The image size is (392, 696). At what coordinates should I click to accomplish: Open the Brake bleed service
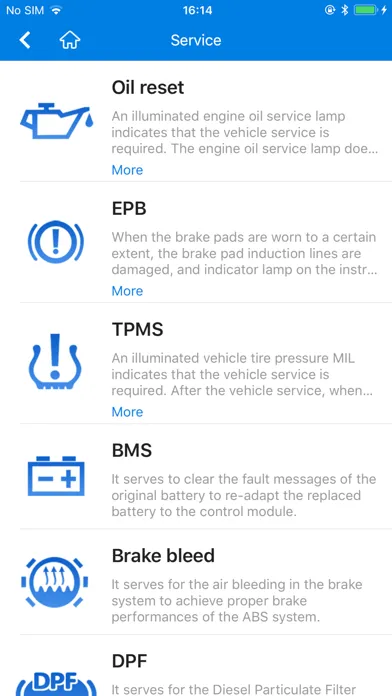pyautogui.click(x=196, y=581)
